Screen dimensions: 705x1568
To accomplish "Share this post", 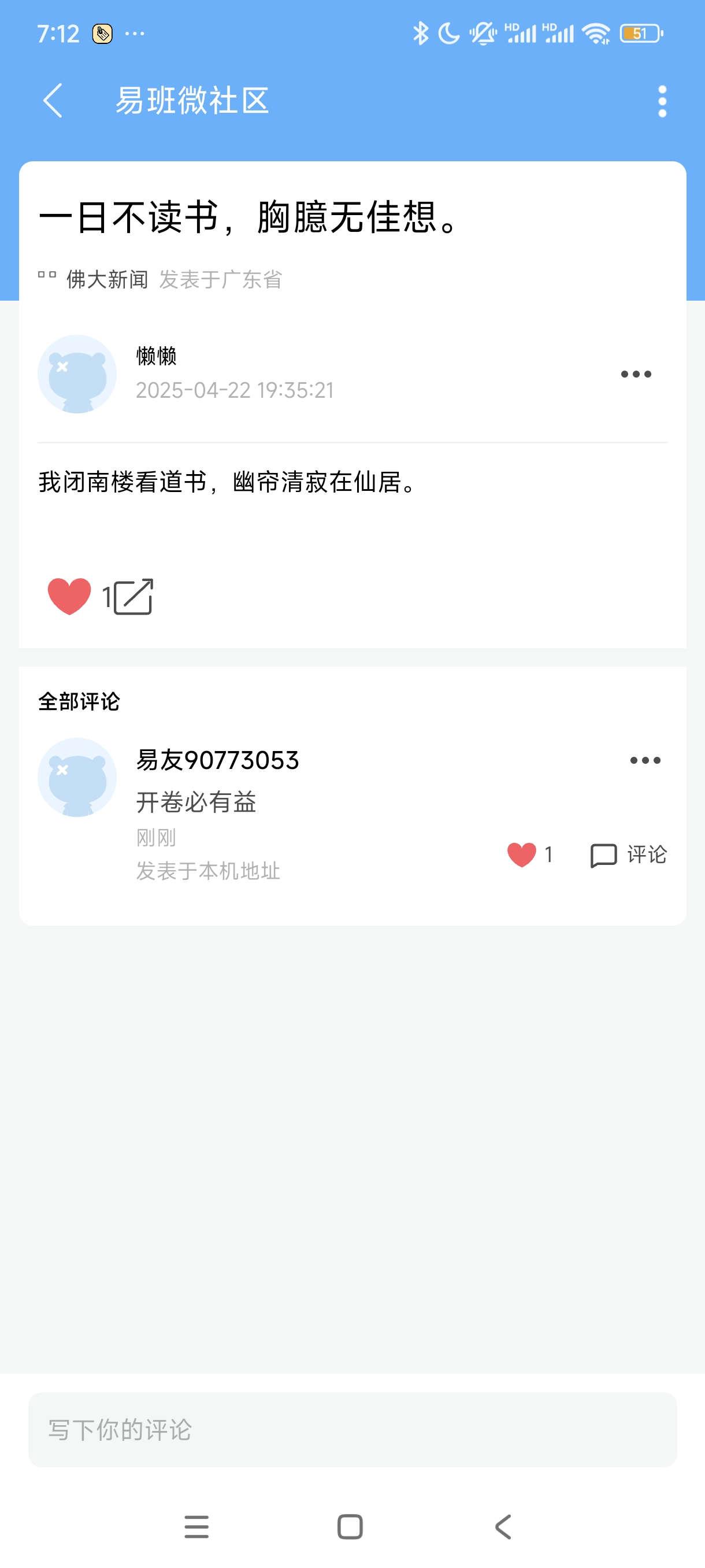I will 134,596.
